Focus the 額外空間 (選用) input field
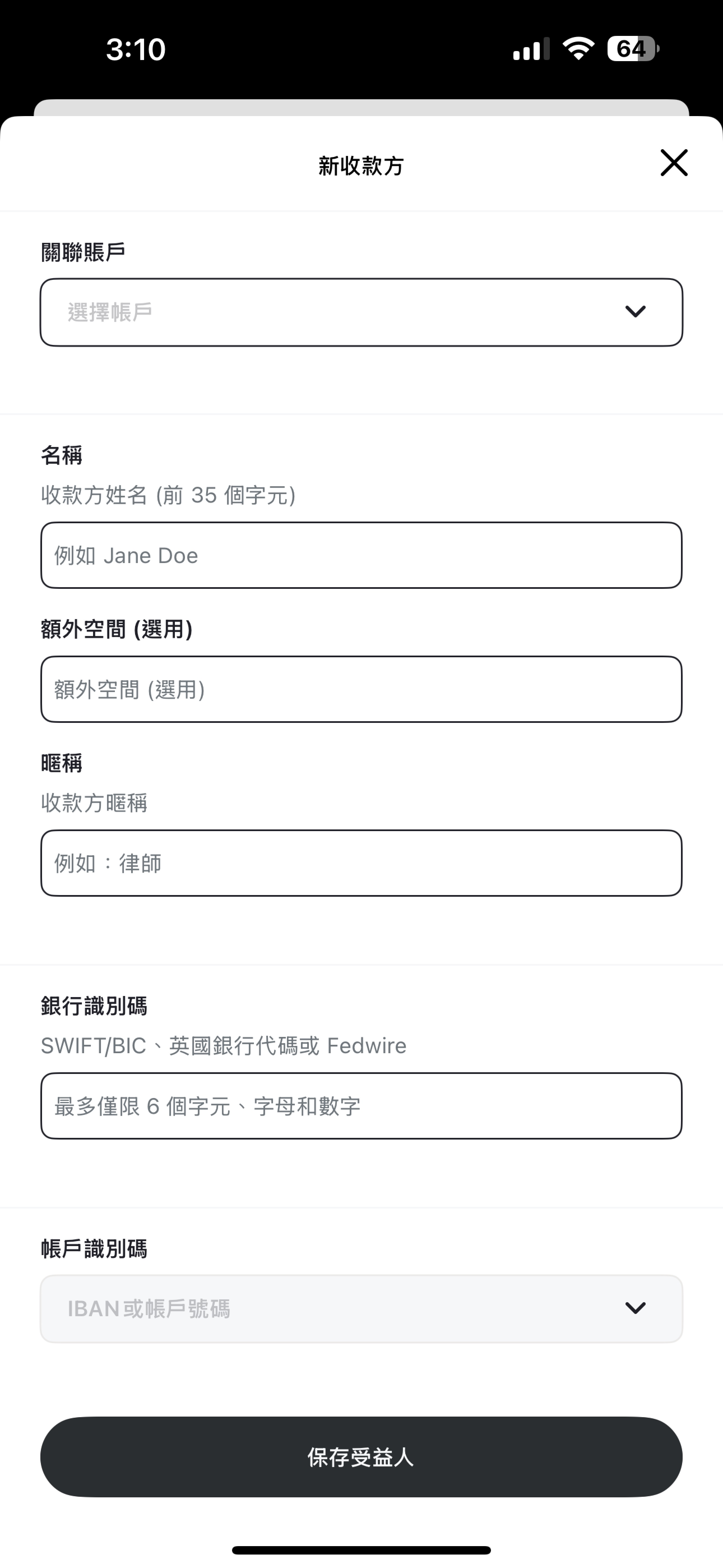This screenshot has height=1568, width=723. coord(361,689)
